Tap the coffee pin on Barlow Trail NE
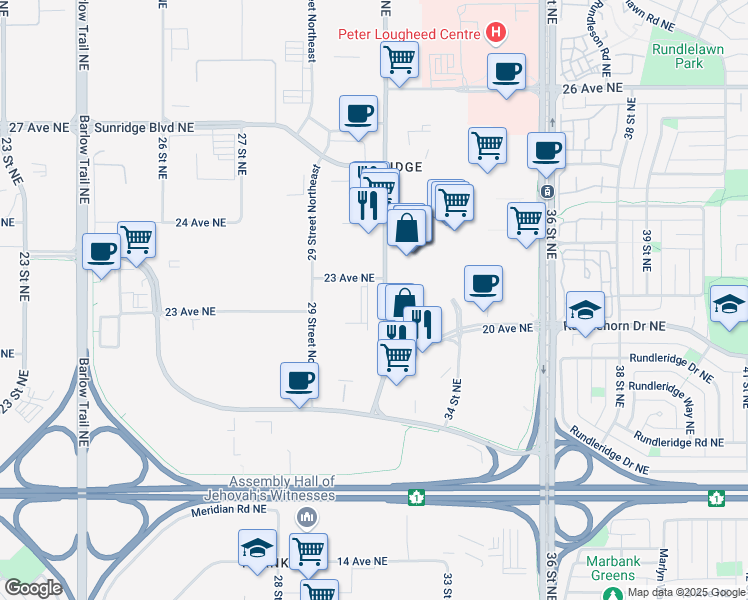The image size is (748, 600). click(101, 256)
